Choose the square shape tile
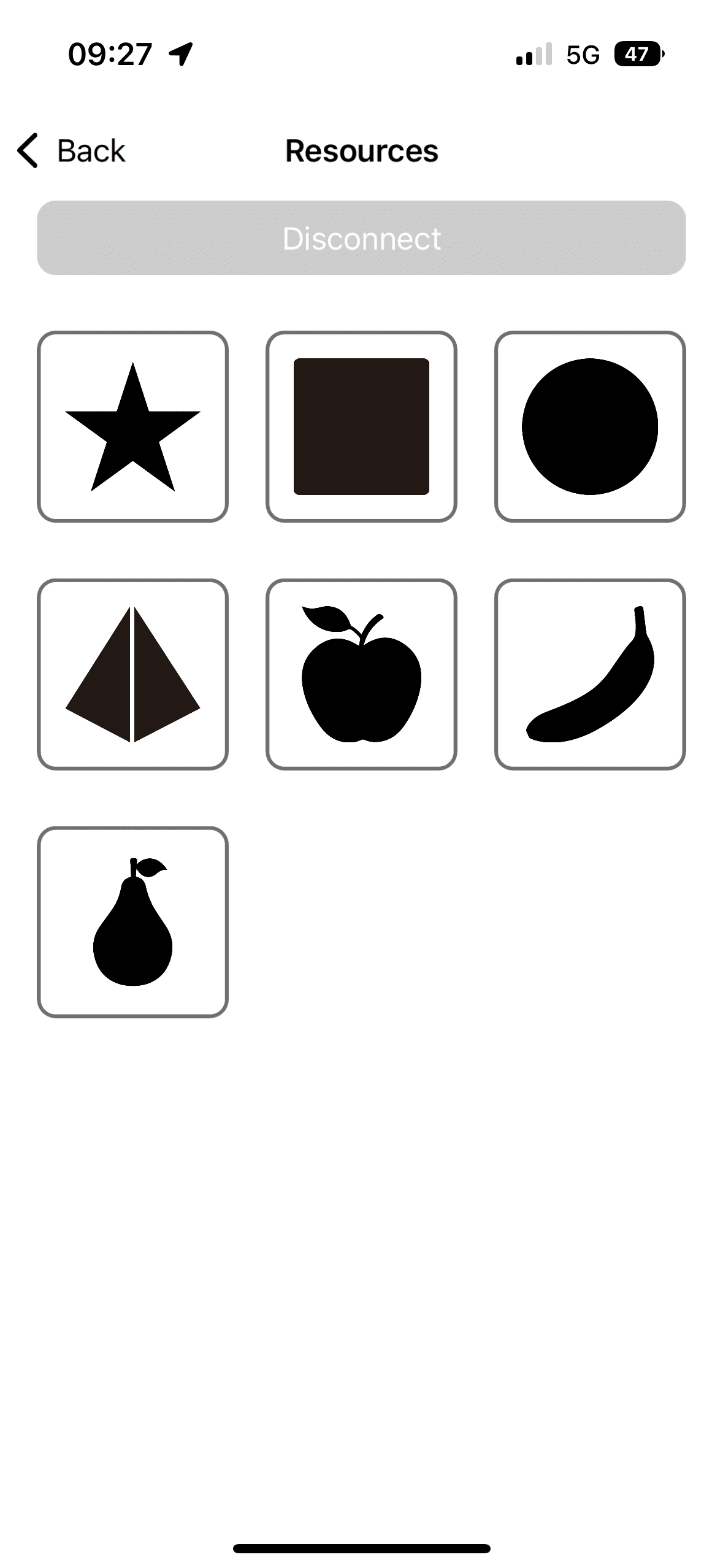This screenshot has height=1568, width=723. pos(361,427)
